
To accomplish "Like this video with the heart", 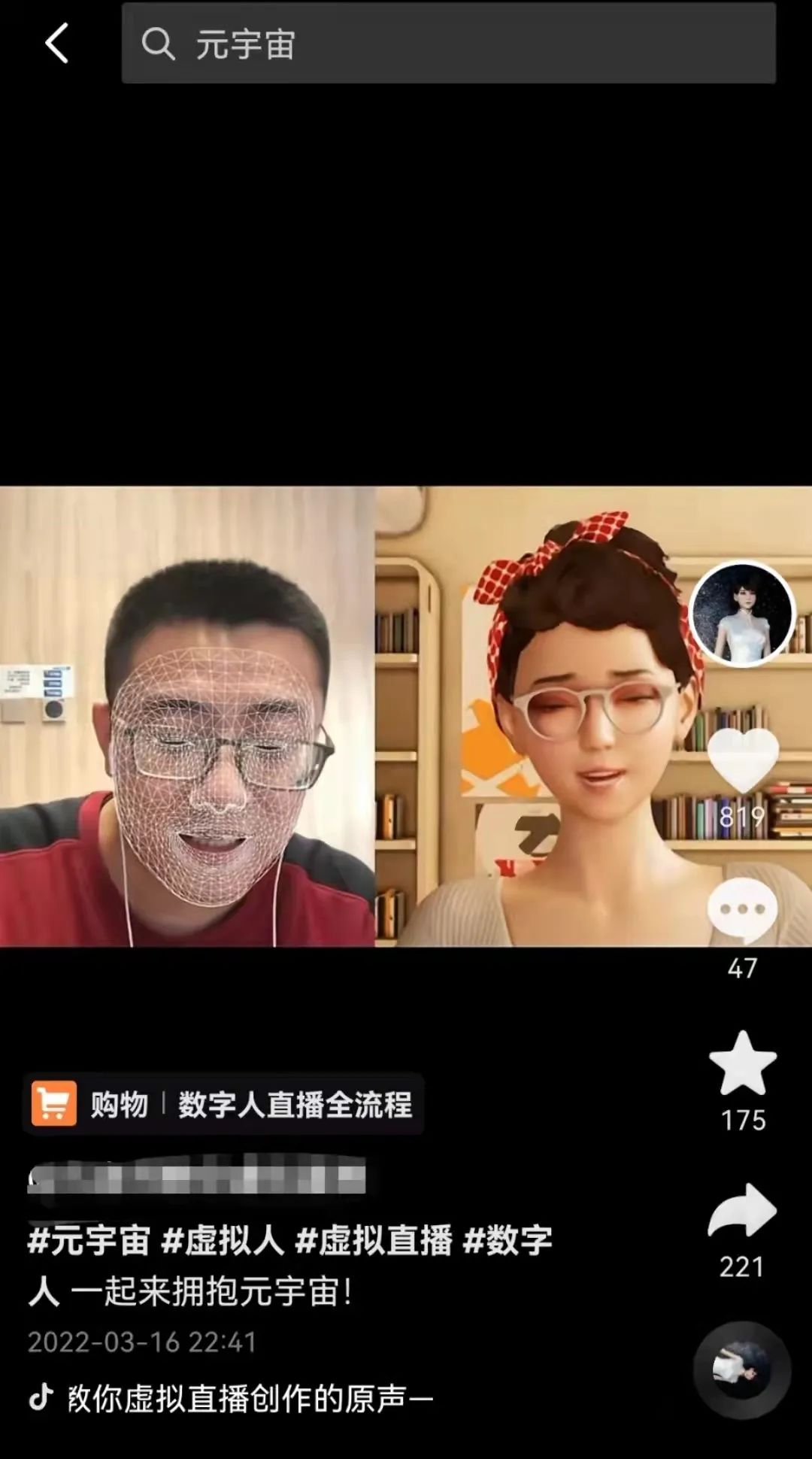I will coord(743,760).
